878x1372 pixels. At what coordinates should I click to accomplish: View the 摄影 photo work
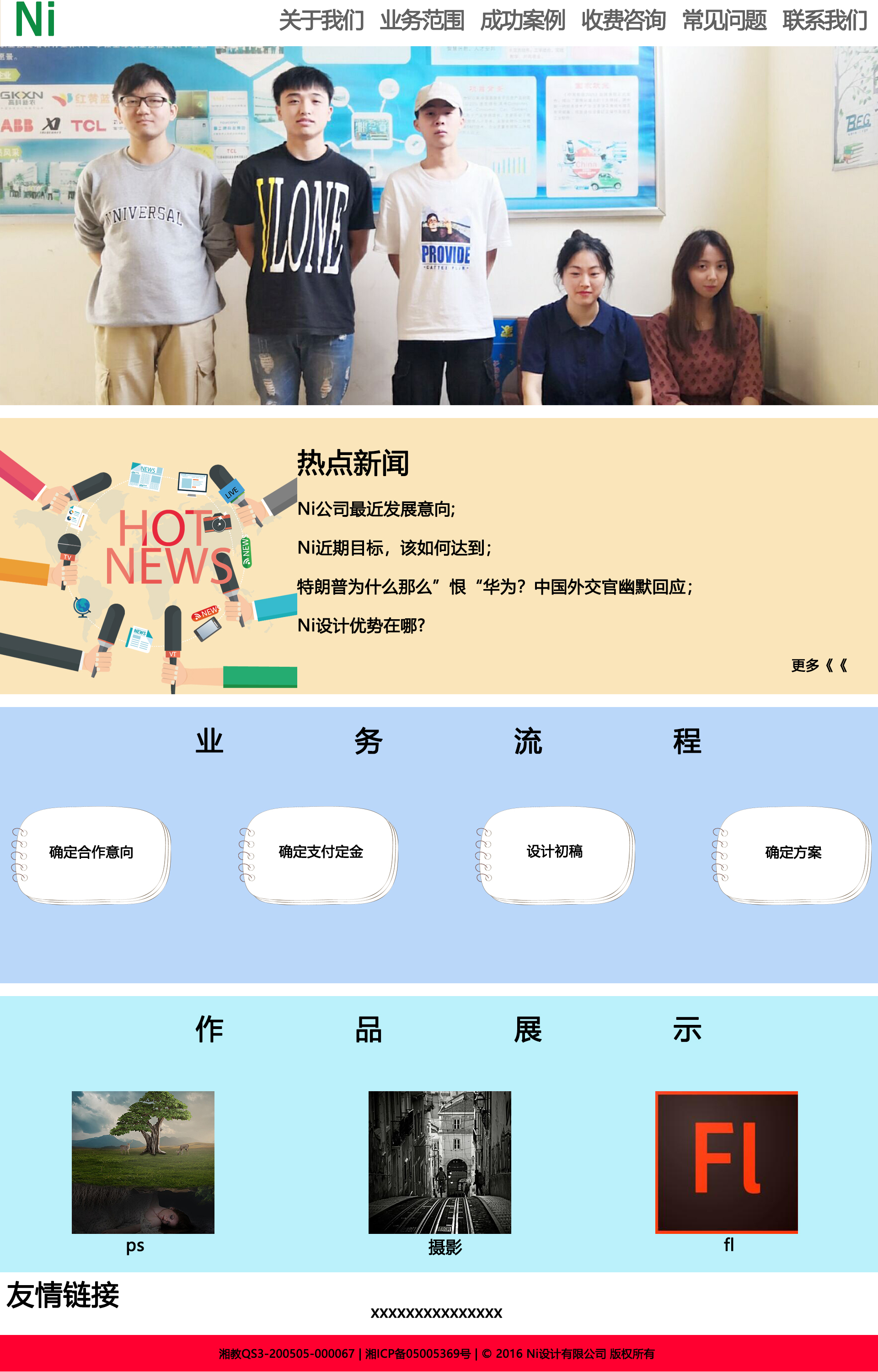click(x=439, y=1162)
